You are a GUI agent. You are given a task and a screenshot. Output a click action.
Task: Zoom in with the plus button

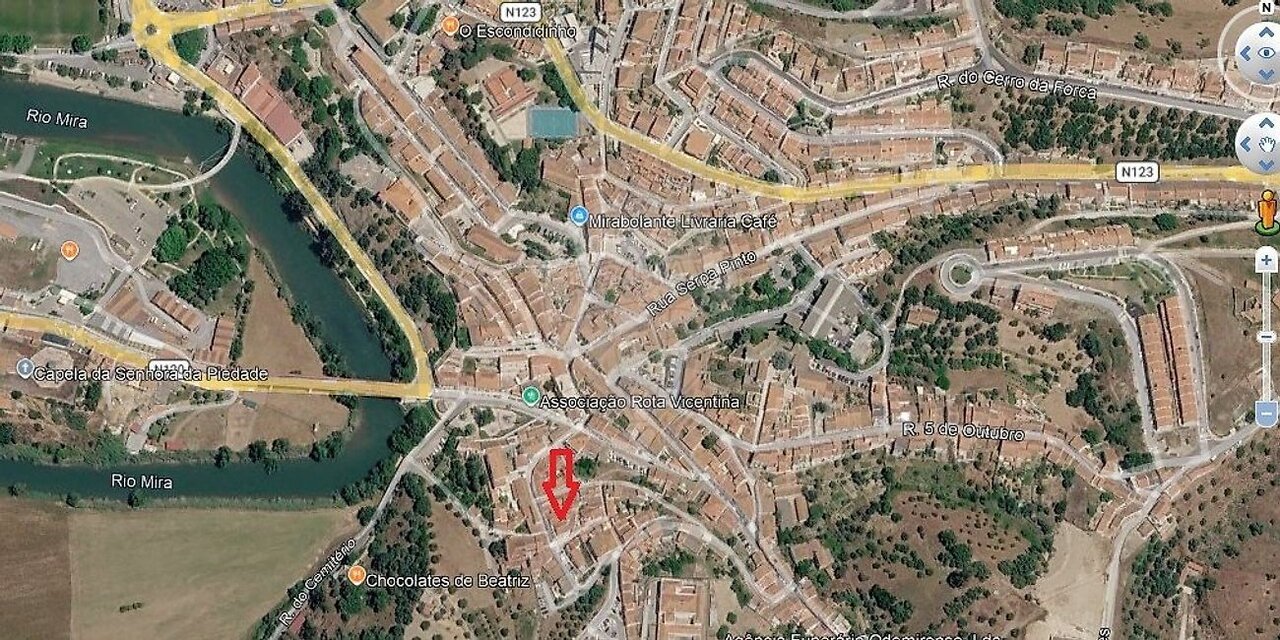coord(1267,261)
